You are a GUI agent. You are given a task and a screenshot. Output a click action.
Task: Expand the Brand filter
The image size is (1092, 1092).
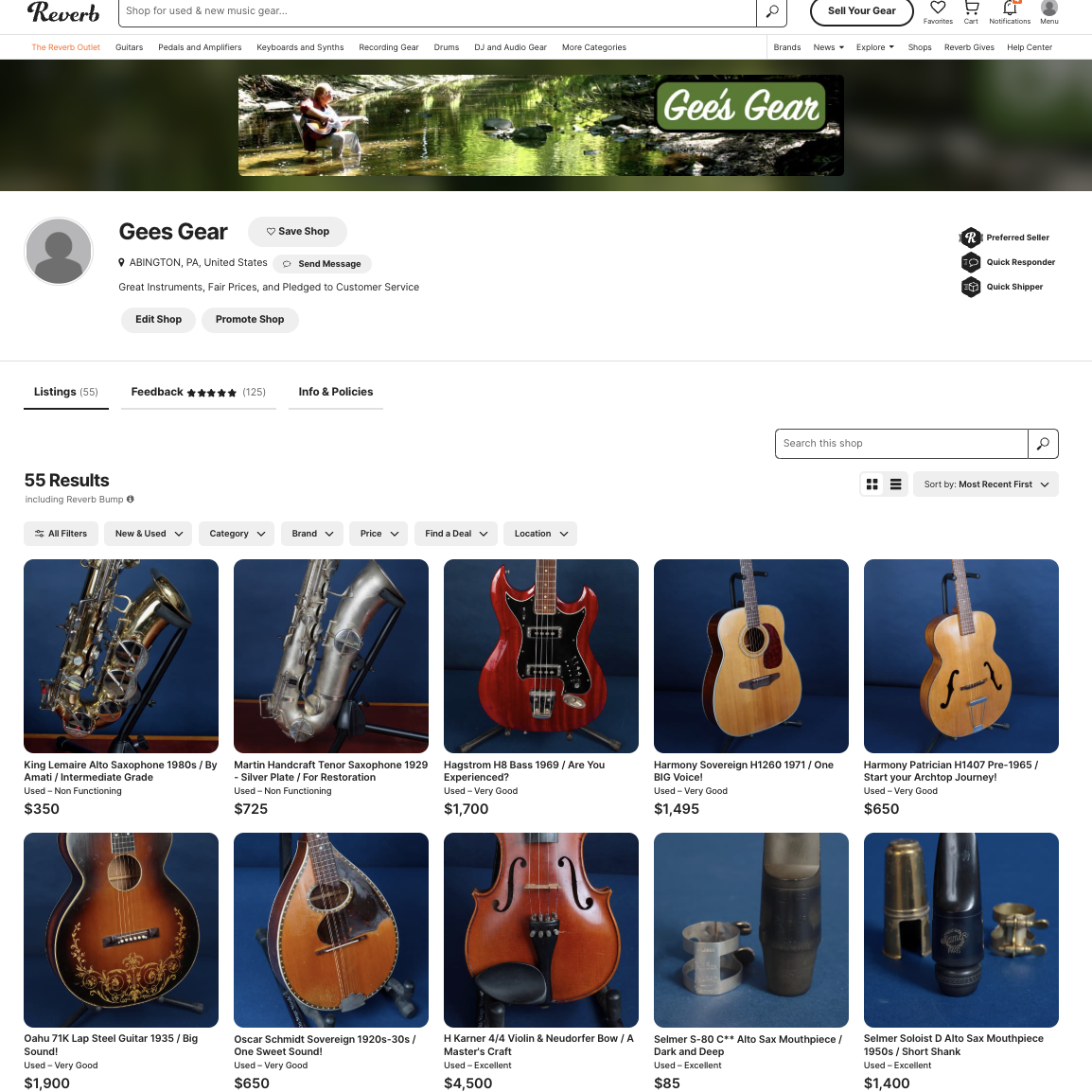[x=312, y=534]
